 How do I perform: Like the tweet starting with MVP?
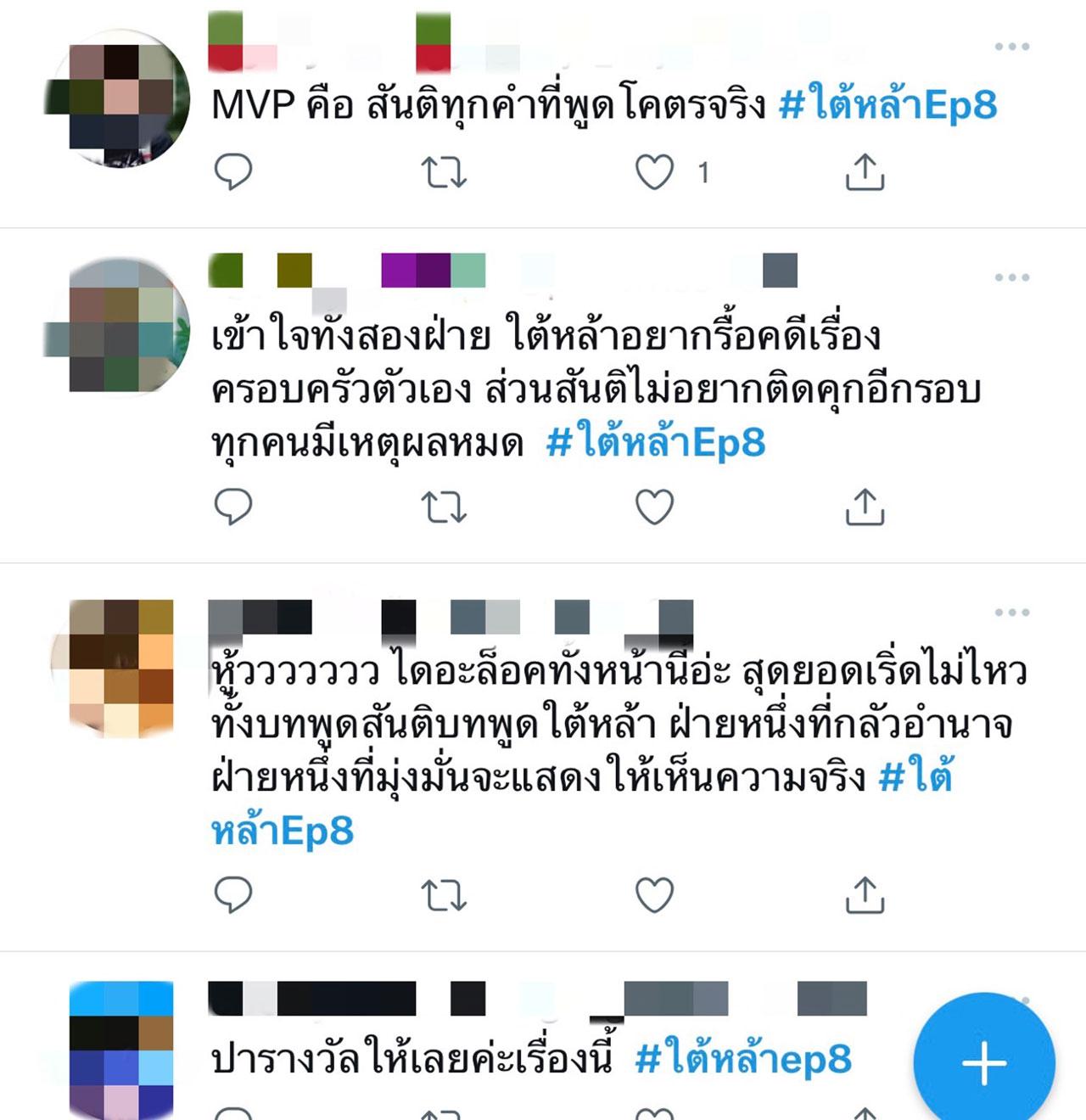[654, 172]
